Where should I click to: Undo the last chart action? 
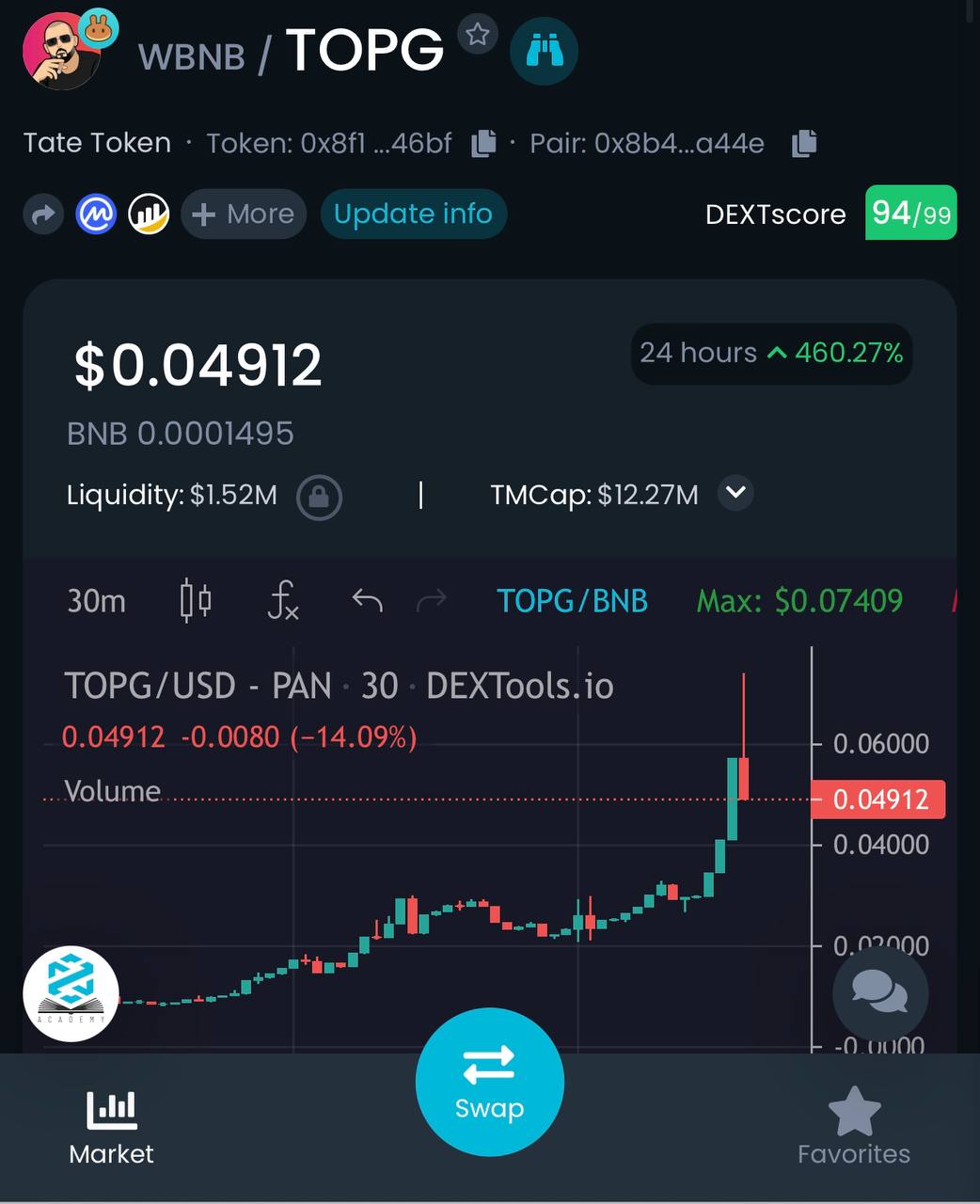pos(367,600)
